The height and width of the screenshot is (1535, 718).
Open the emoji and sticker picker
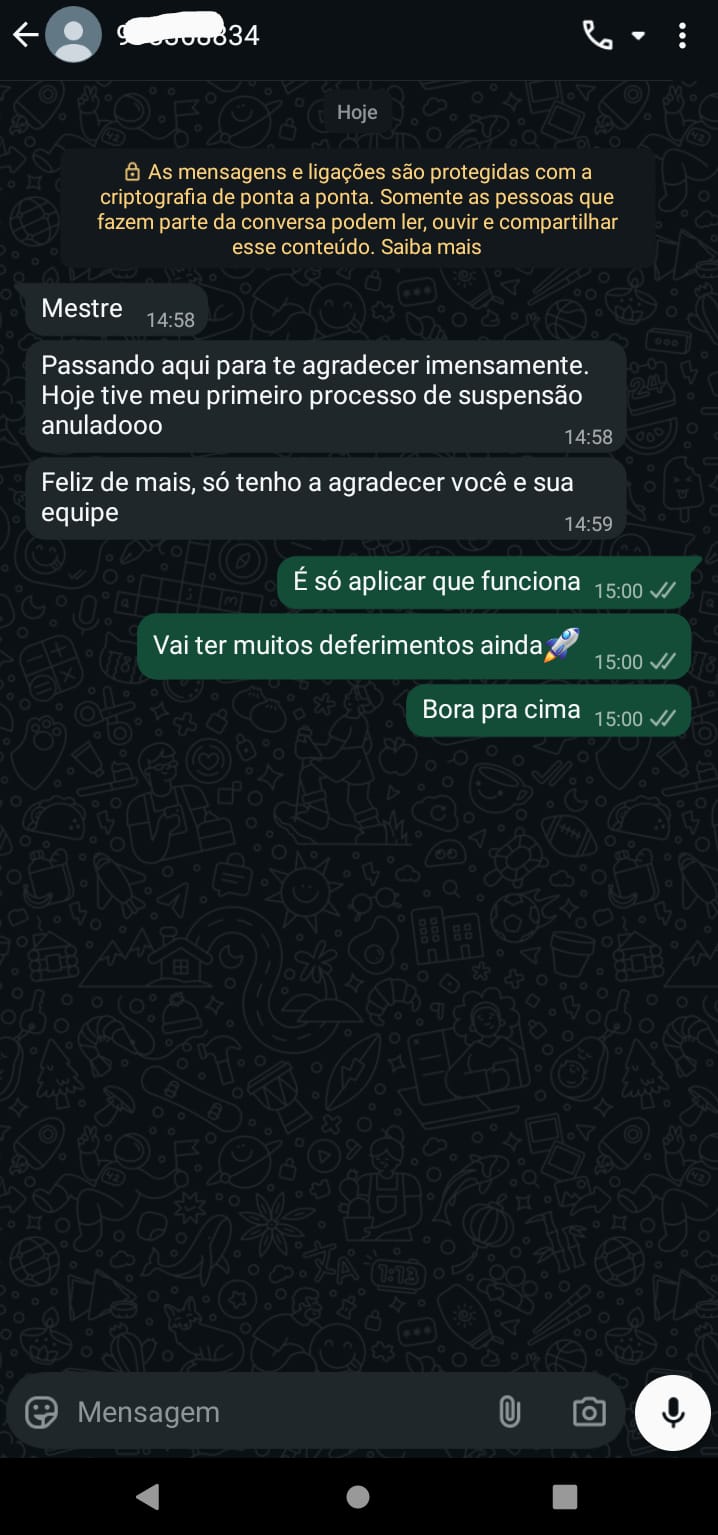[41, 1412]
